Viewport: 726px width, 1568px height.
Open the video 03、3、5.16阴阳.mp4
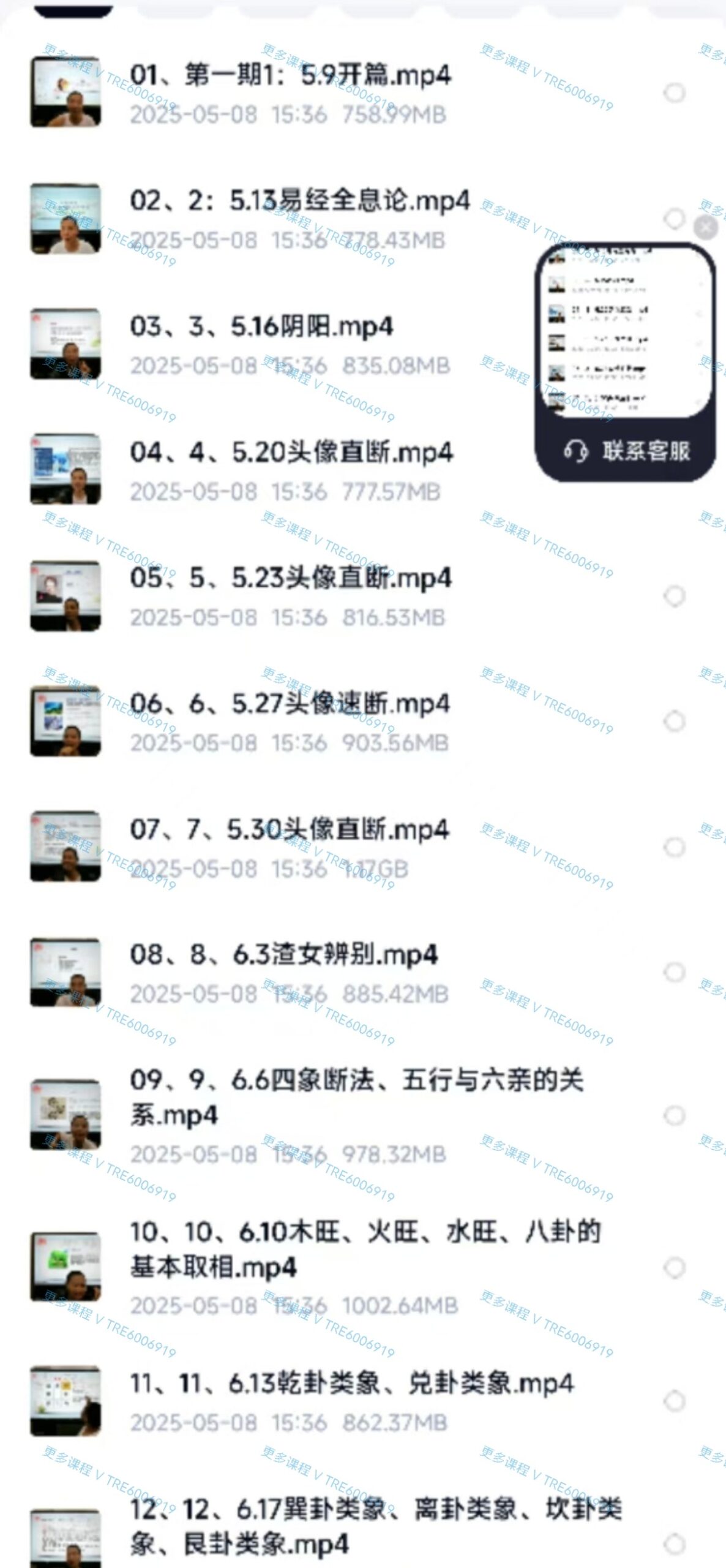pos(261,327)
